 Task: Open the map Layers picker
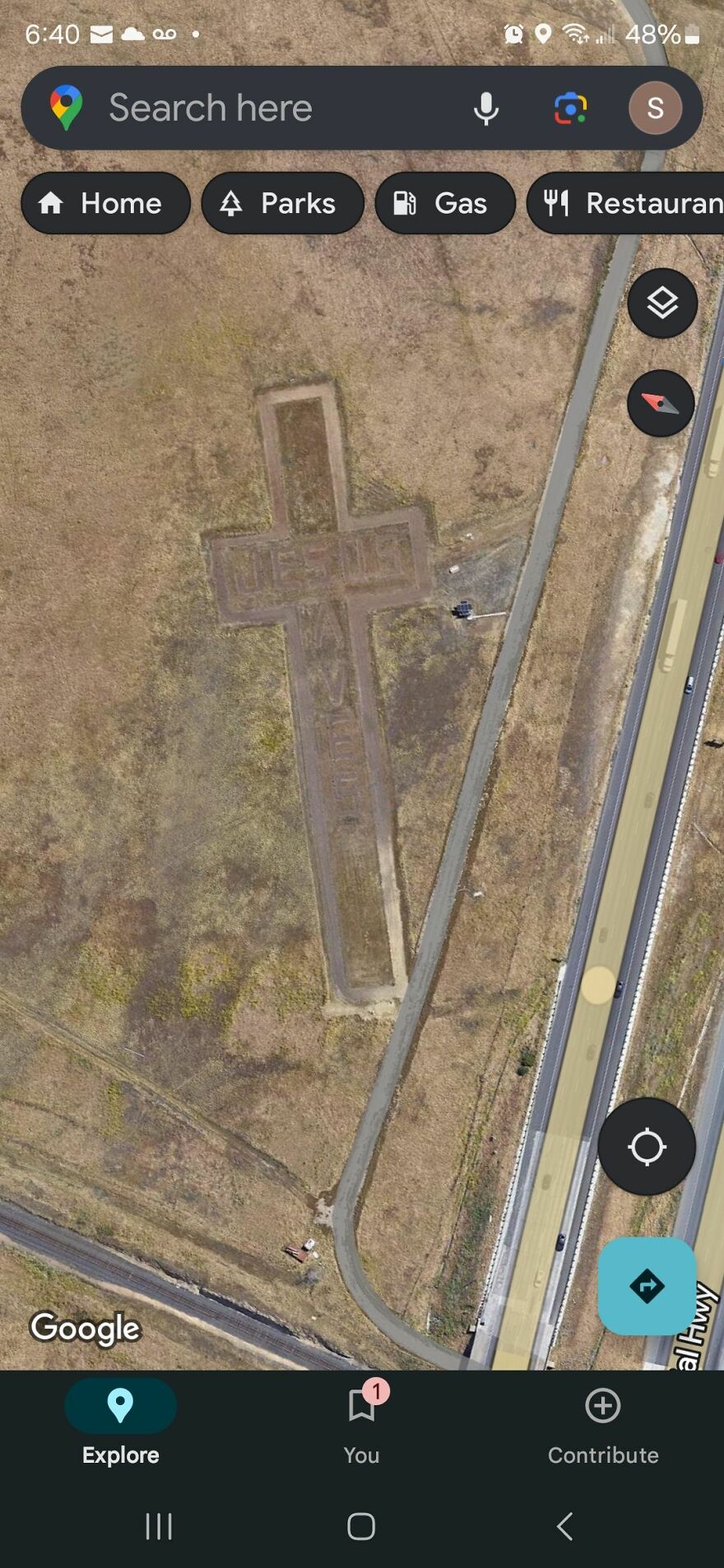[661, 303]
